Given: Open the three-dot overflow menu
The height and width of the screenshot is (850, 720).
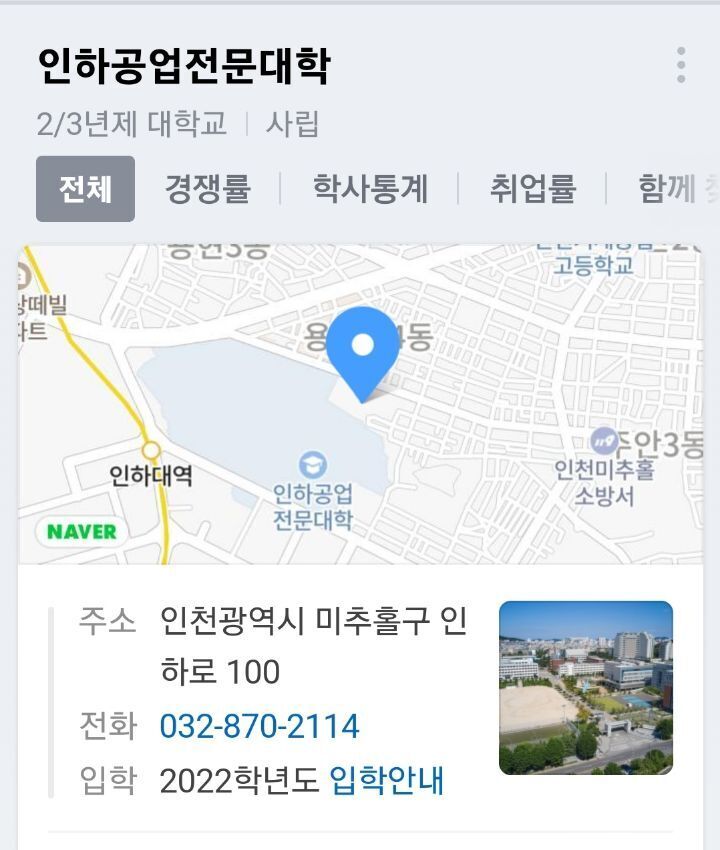Looking at the screenshot, I should pos(681,65).
